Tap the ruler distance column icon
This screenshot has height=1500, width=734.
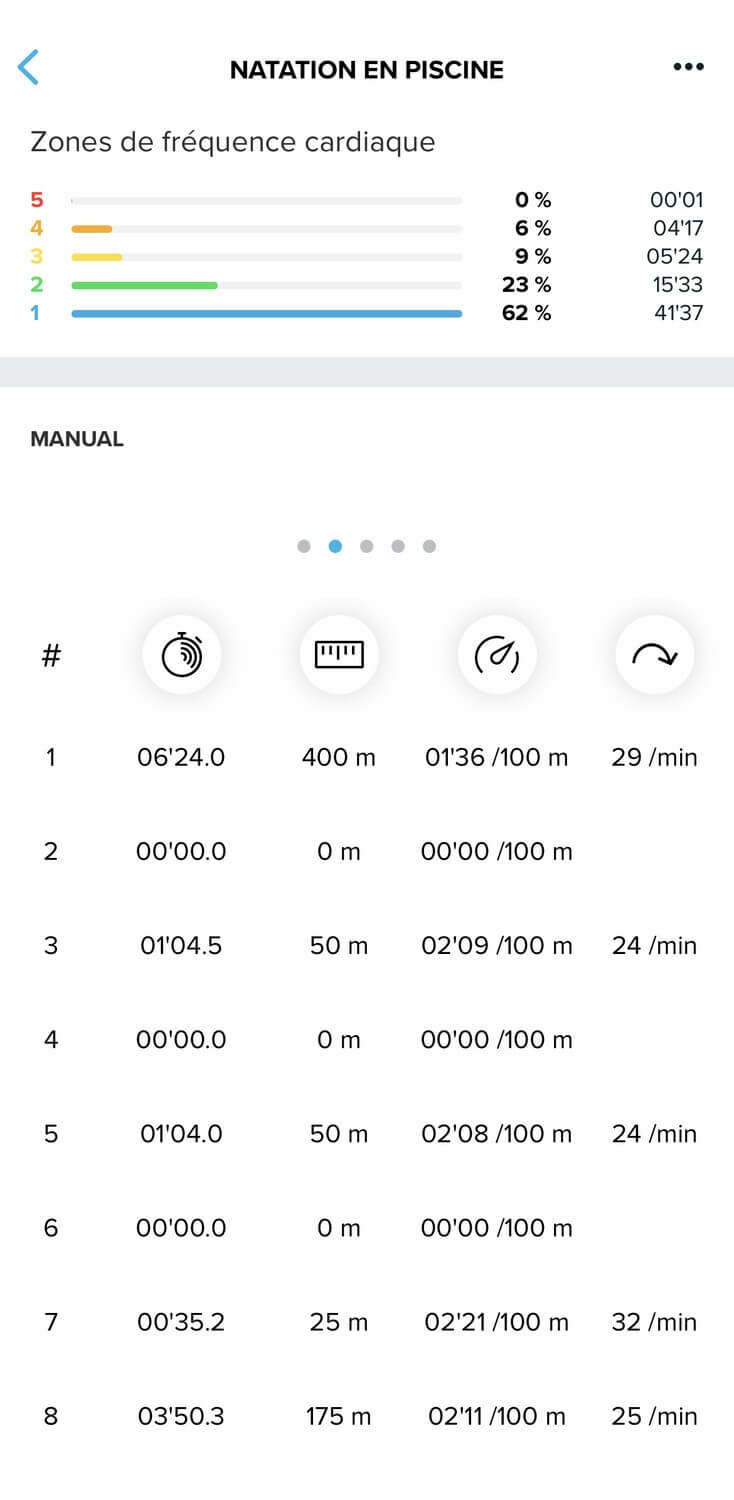click(x=339, y=655)
